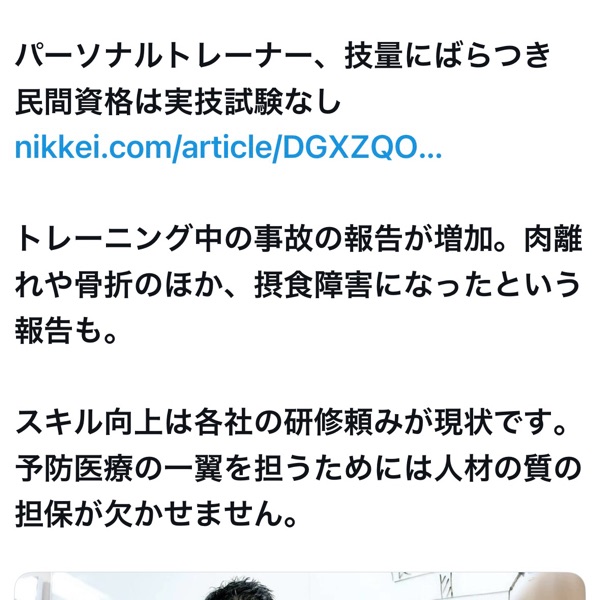The width and height of the screenshot is (600, 600).
Task: Open the nikkei.com article link
Action: click(x=228, y=149)
